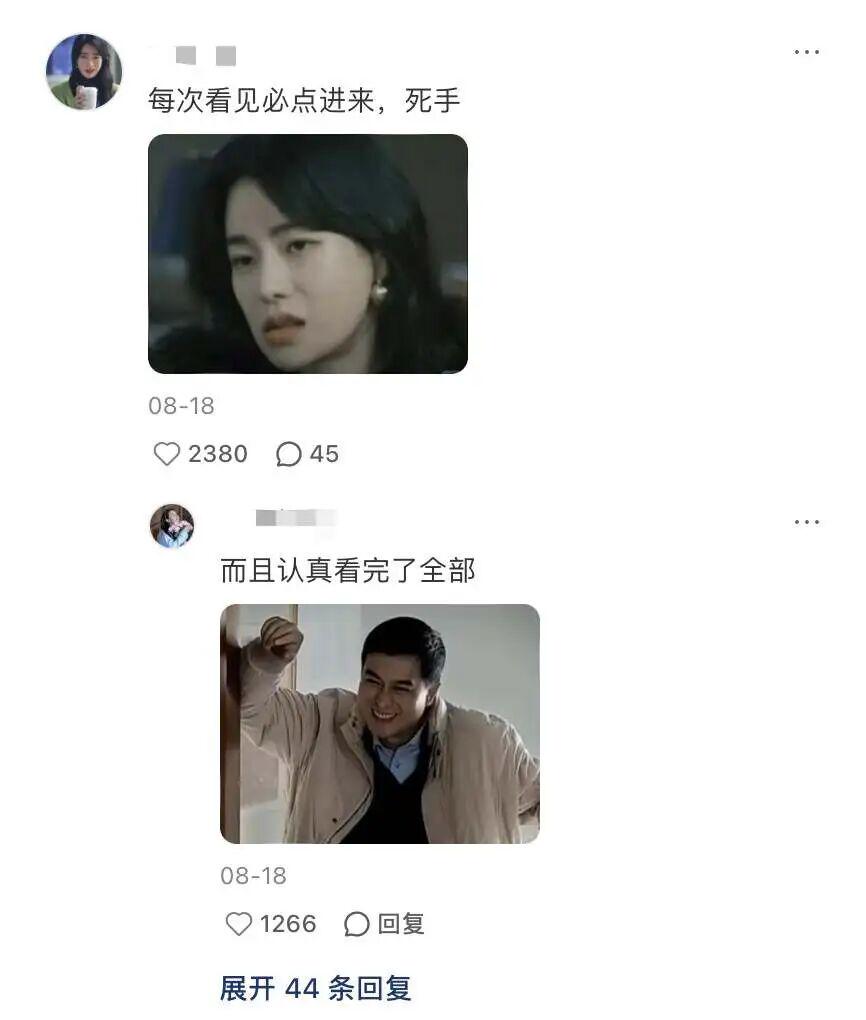Tap 回复 to reply to 而且认真看完了全部
Viewport: 866px width, 1020px height.
[385, 924]
